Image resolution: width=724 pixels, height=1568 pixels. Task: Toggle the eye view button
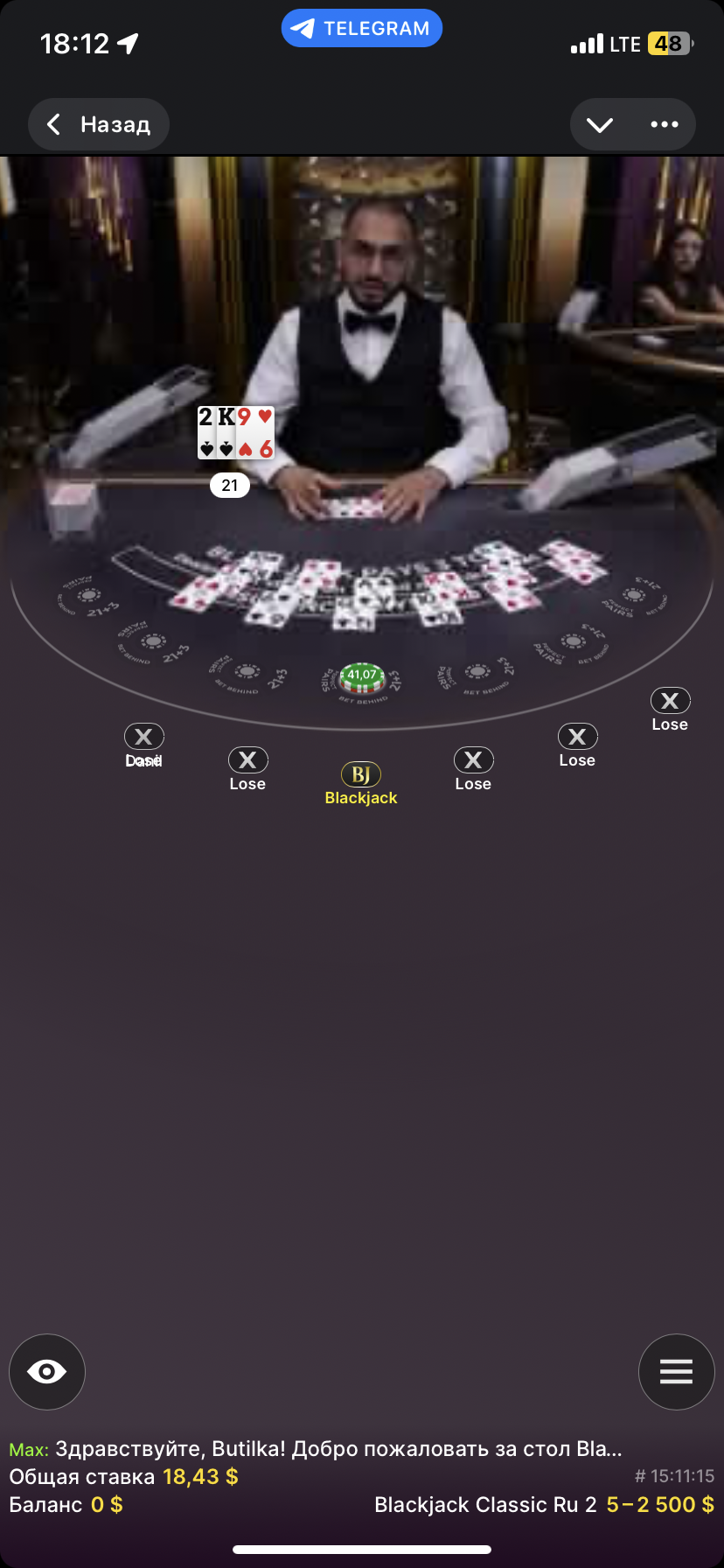click(47, 1371)
